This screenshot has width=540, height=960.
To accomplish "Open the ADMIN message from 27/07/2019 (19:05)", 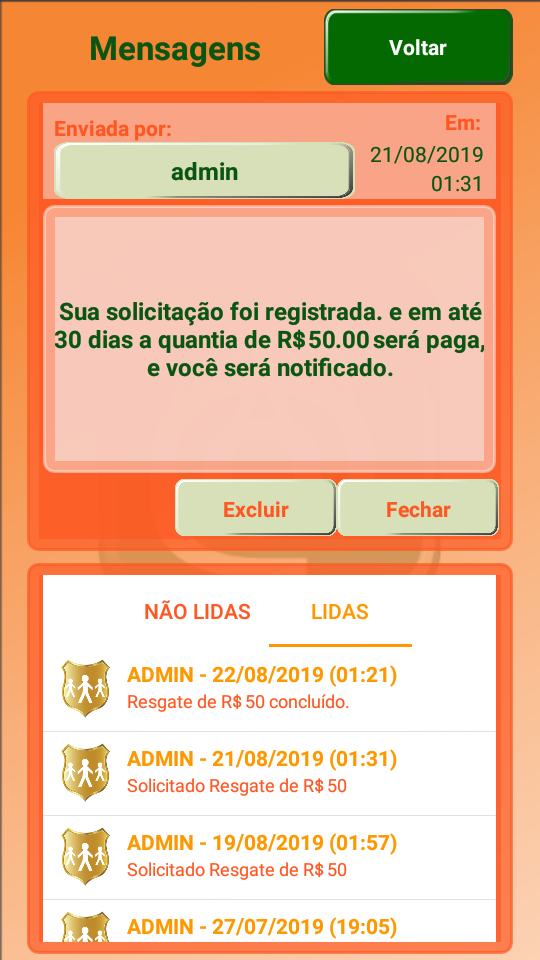I will (x=269, y=921).
